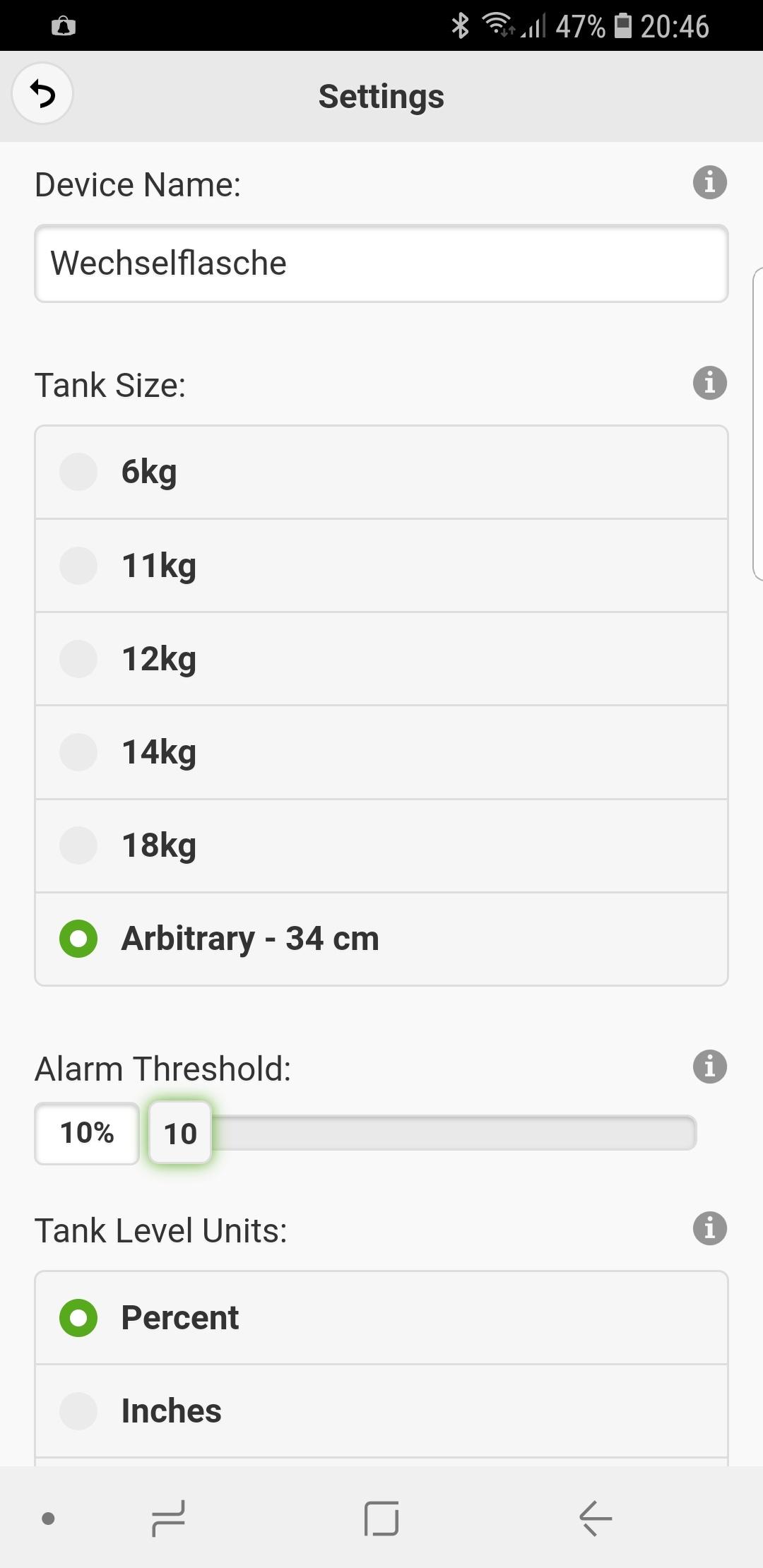The width and height of the screenshot is (763, 1568).
Task: Open info for Tank Level Units
Action: pyautogui.click(x=709, y=1228)
